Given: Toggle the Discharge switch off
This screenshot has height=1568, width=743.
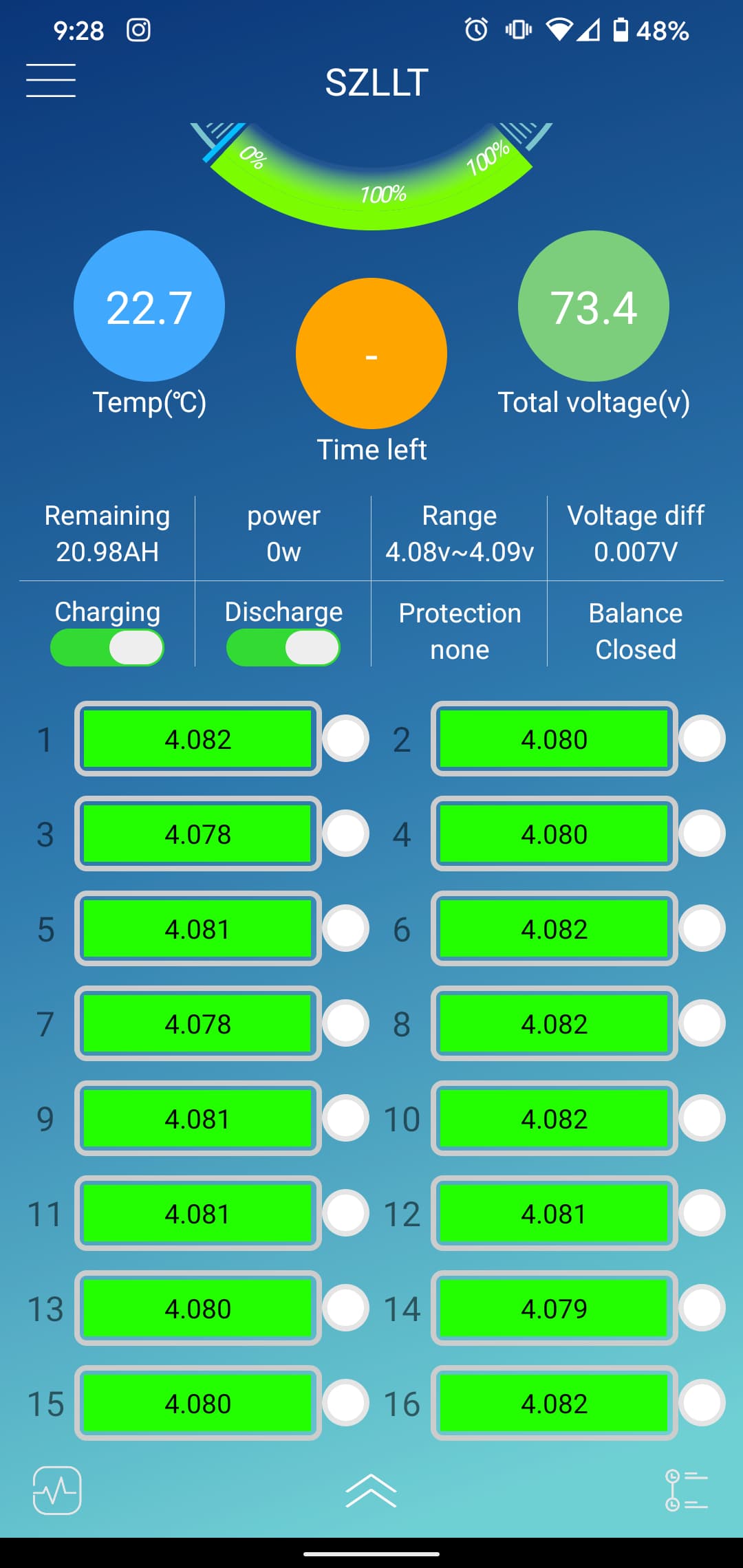Looking at the screenshot, I should tap(283, 648).
